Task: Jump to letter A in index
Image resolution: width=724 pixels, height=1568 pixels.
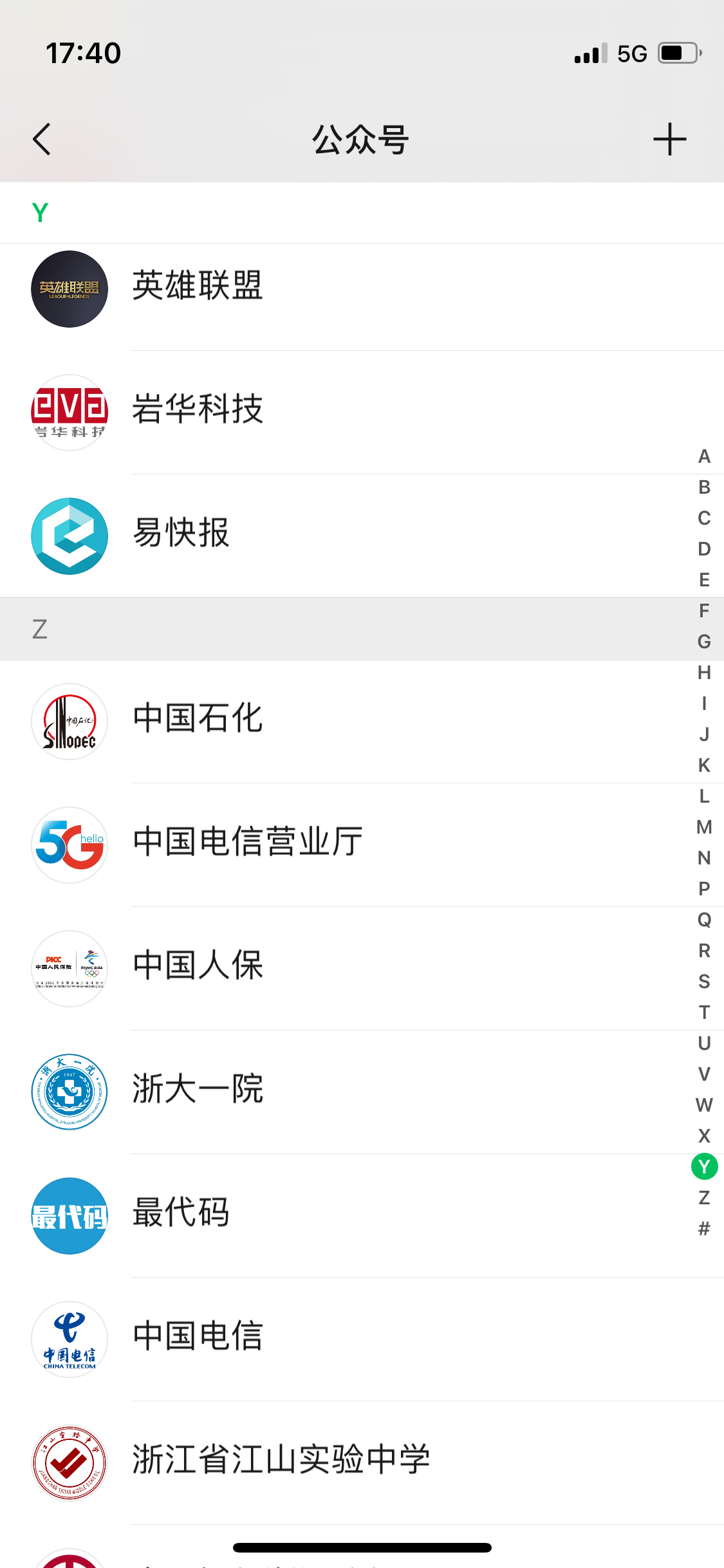Action: 704,456
